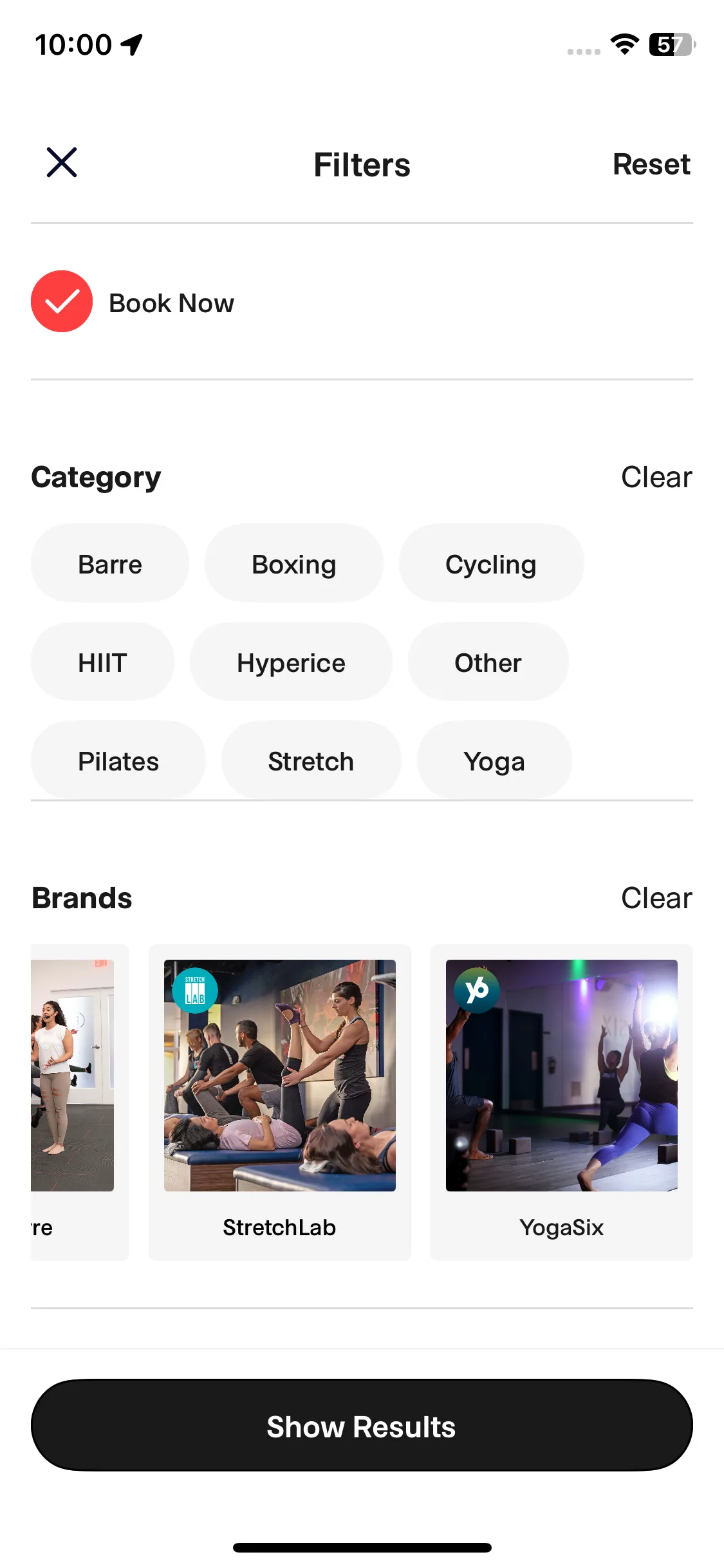Filter by Cycling classes
The width and height of the screenshot is (724, 1568).
pos(490,565)
